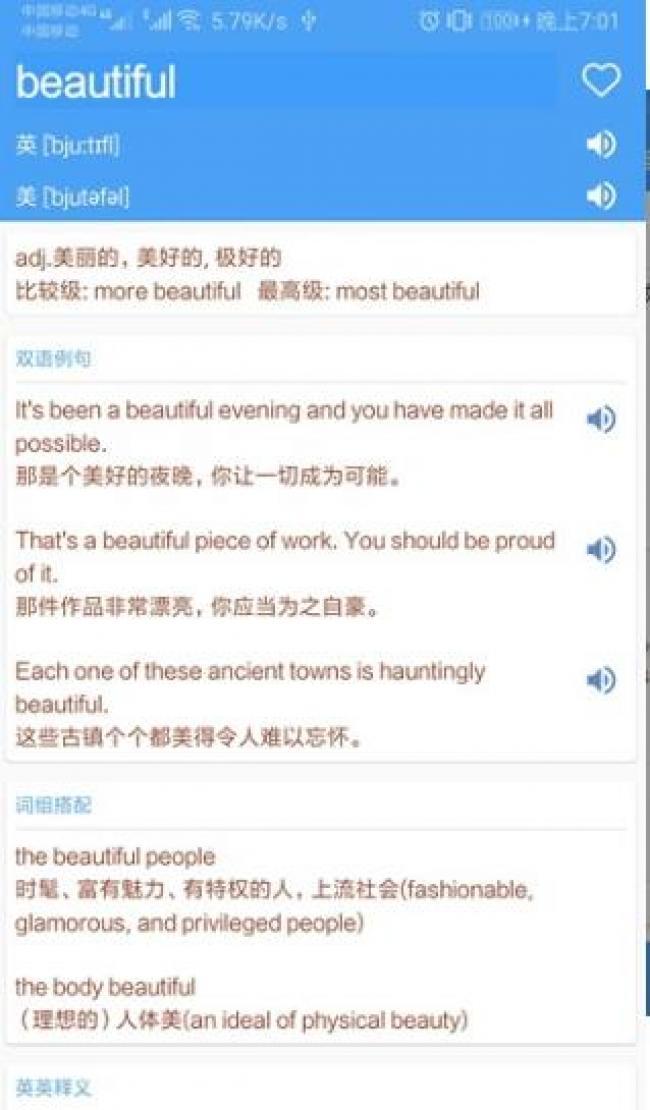Play audio for the "beautiful evening" sentence
The width and height of the screenshot is (650, 1110).
click(x=601, y=420)
